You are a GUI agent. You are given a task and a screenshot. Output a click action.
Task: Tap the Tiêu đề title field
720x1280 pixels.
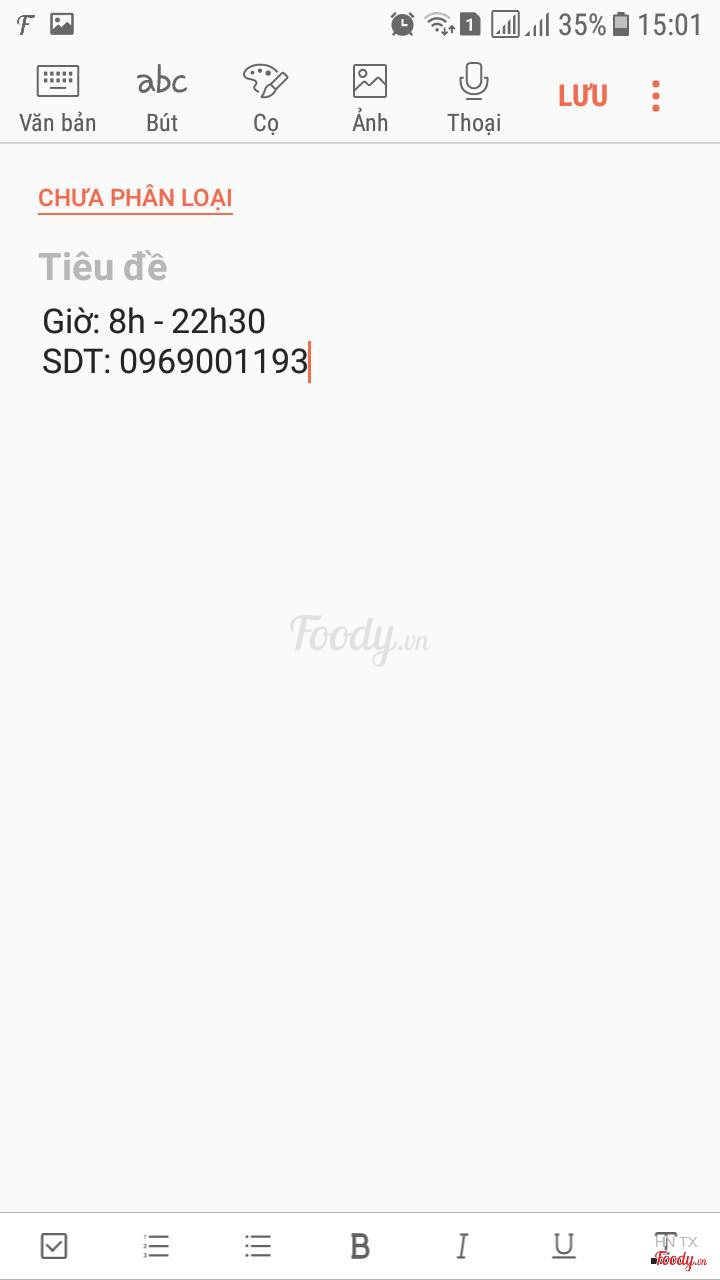[103, 267]
